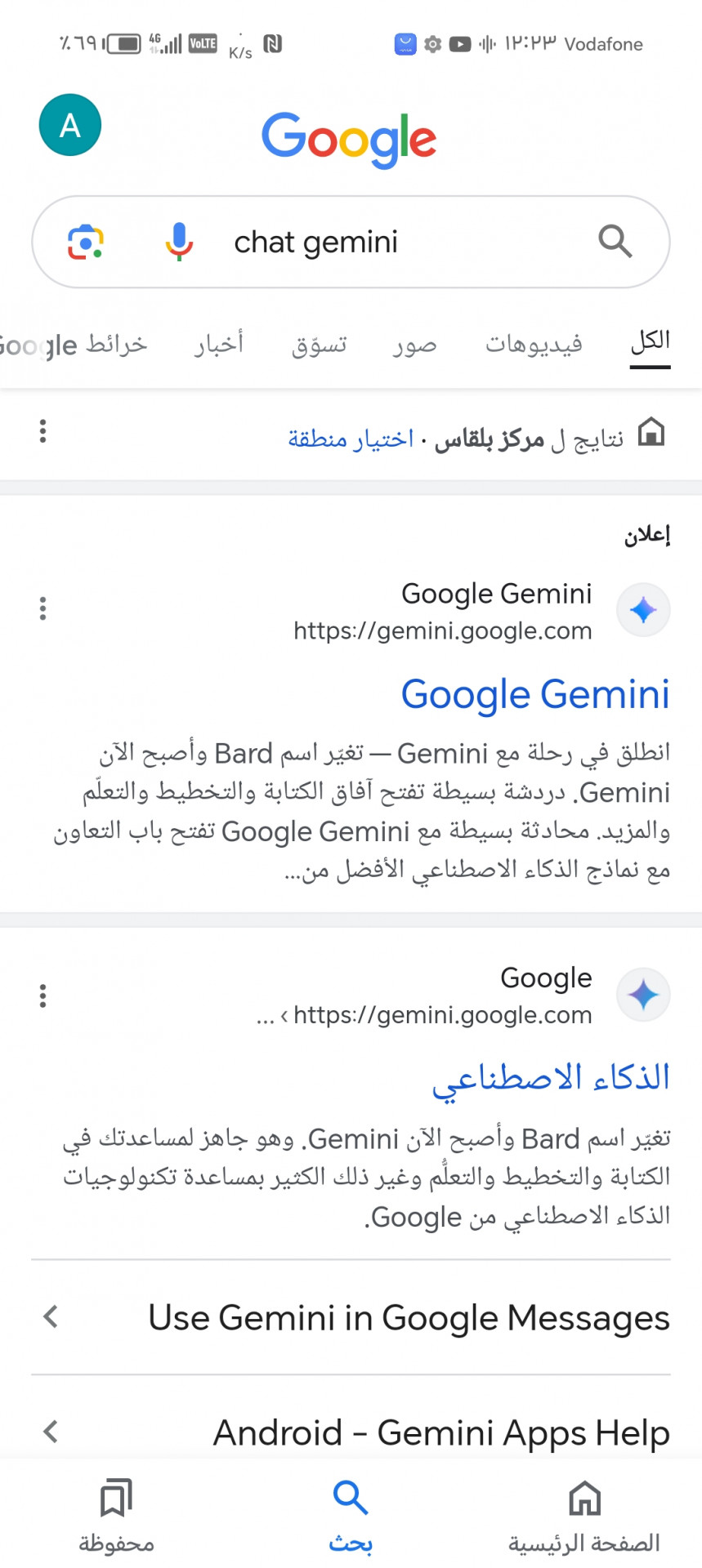
Task: Open the الذكاء الاصطناعي search result
Action: pyautogui.click(x=551, y=1078)
